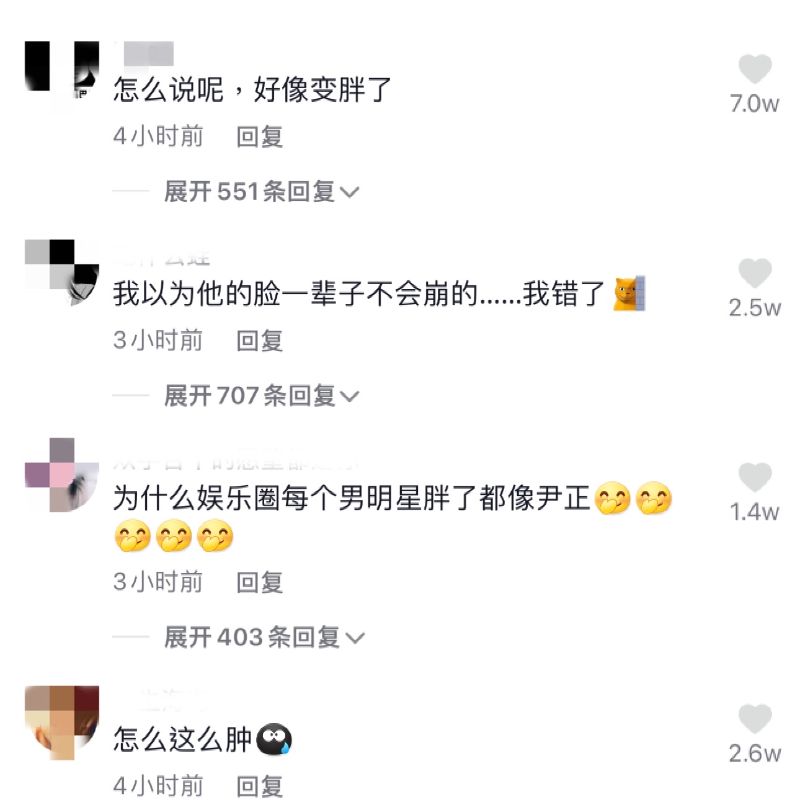Screen dimensions: 800x810
Task: Expand the 707 replies
Action: click(x=261, y=396)
